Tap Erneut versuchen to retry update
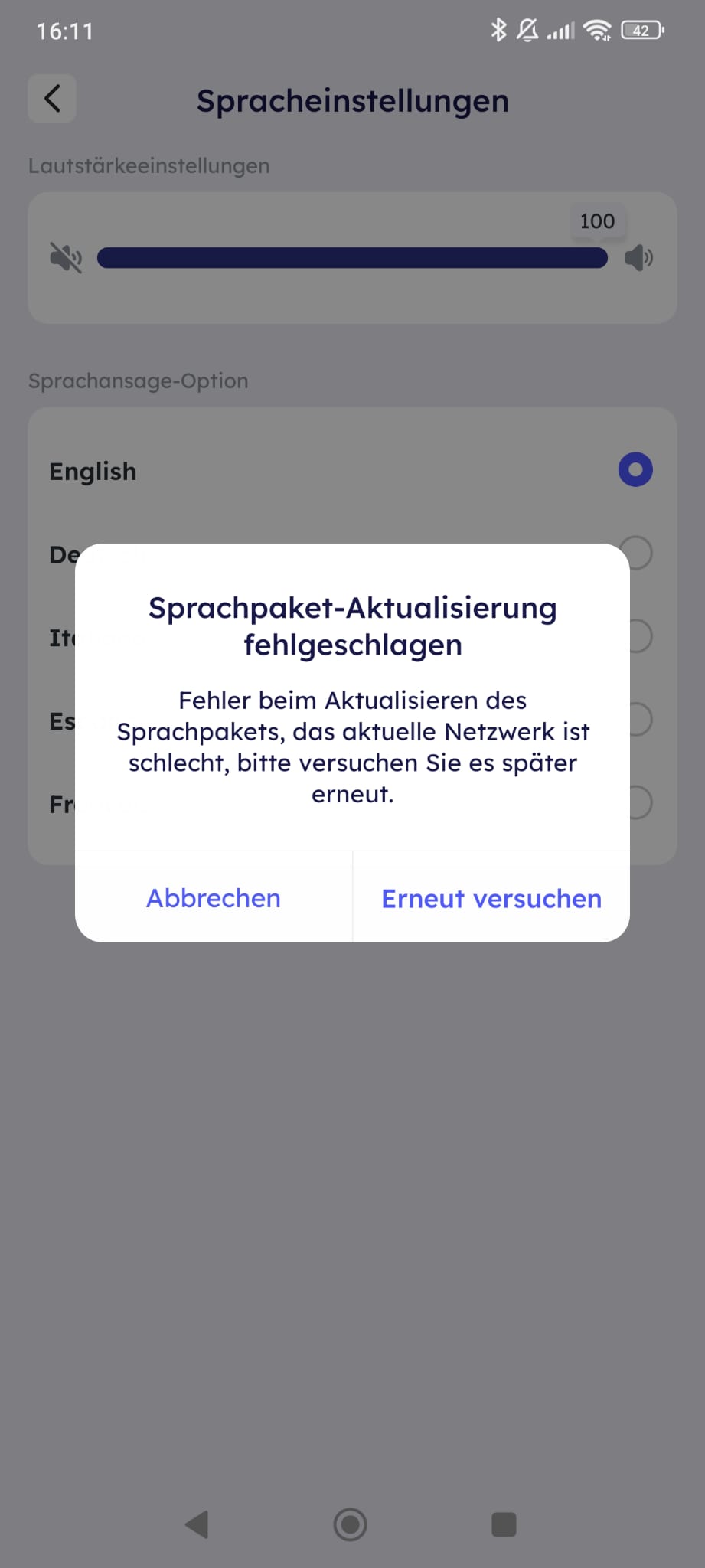705x1568 pixels. click(491, 898)
